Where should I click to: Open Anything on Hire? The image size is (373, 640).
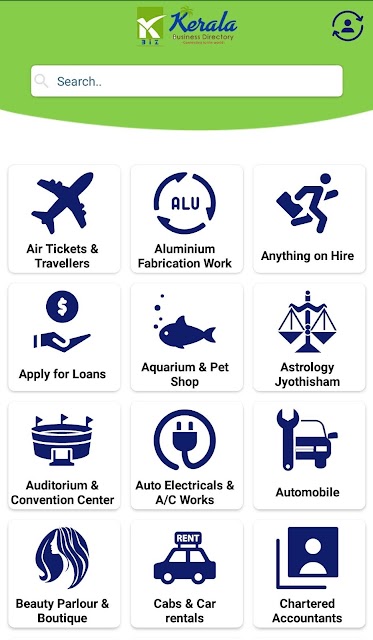coord(309,219)
